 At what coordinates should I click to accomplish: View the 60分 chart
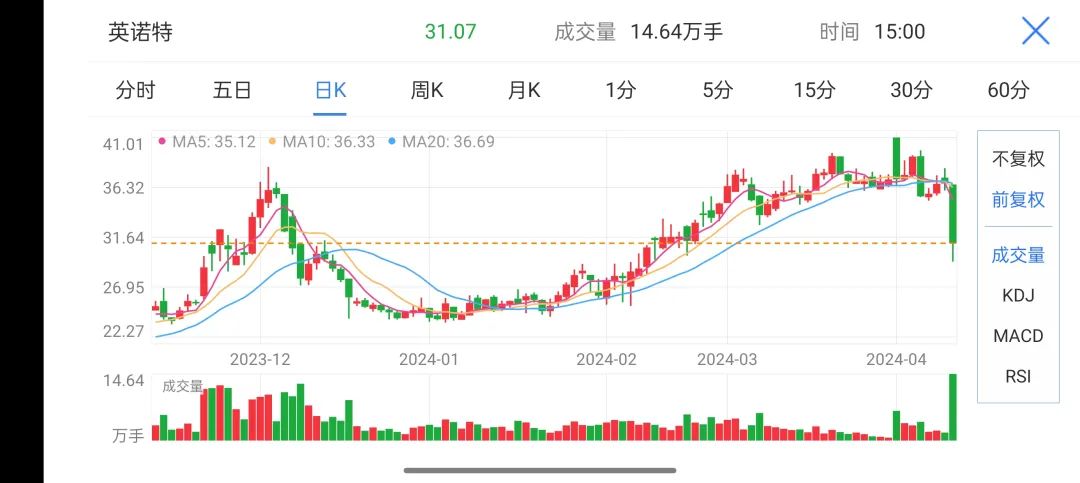tap(1008, 90)
